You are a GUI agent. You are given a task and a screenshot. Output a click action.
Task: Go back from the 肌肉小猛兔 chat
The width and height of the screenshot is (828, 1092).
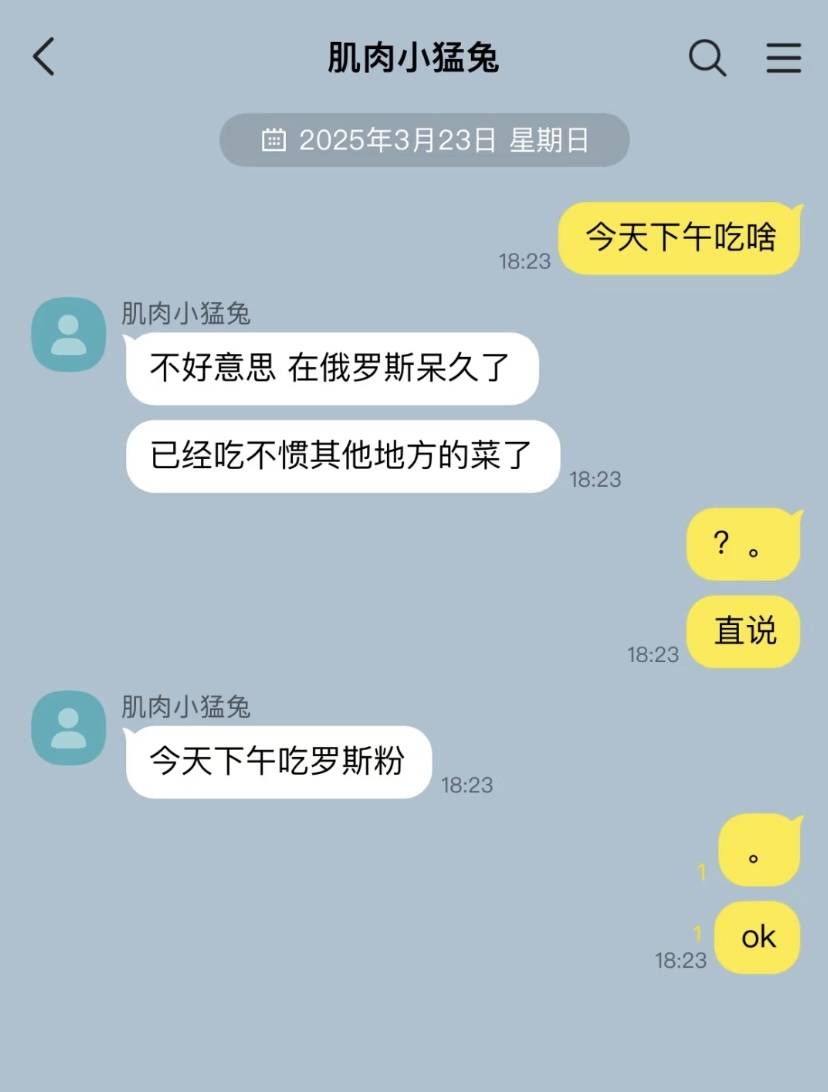coord(44,58)
